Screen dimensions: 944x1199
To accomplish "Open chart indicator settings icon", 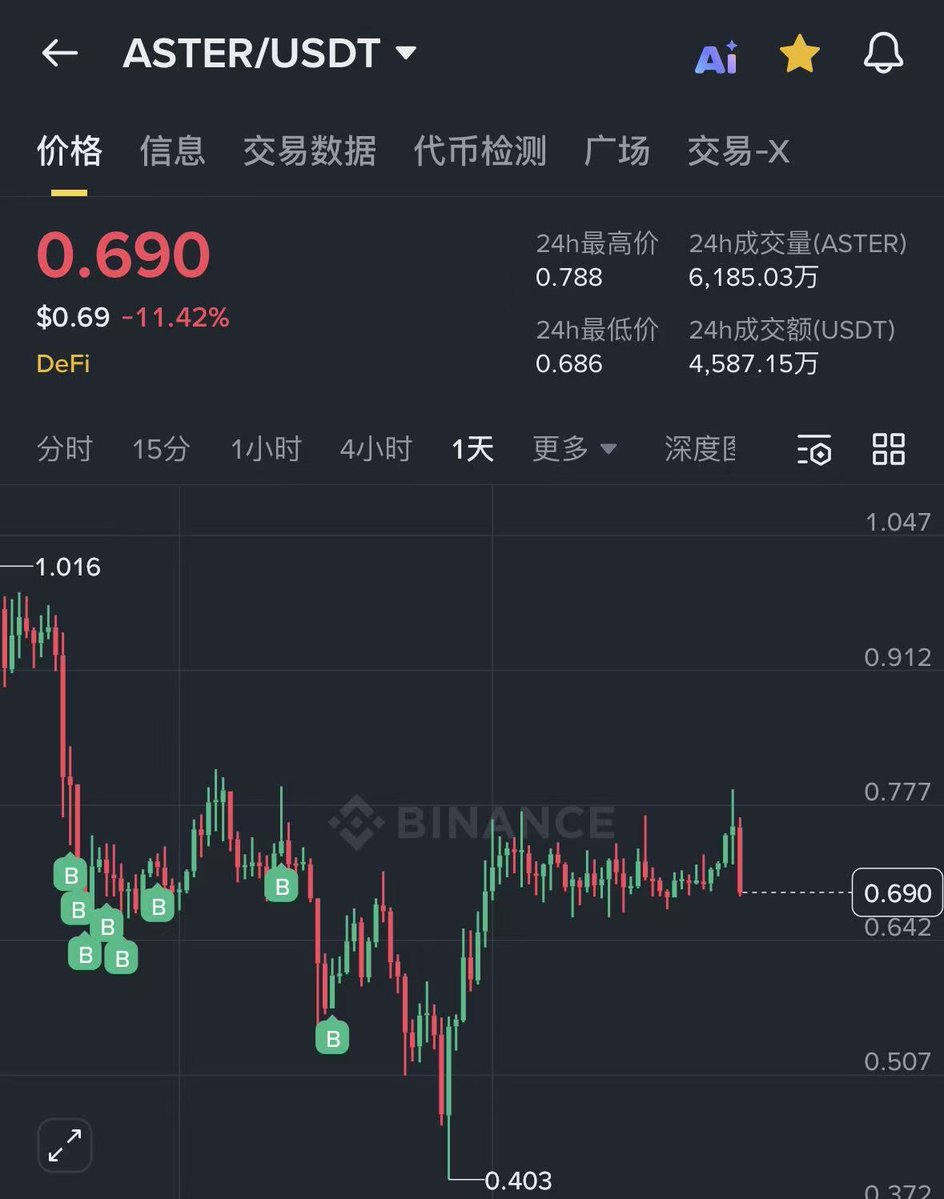I will point(814,450).
